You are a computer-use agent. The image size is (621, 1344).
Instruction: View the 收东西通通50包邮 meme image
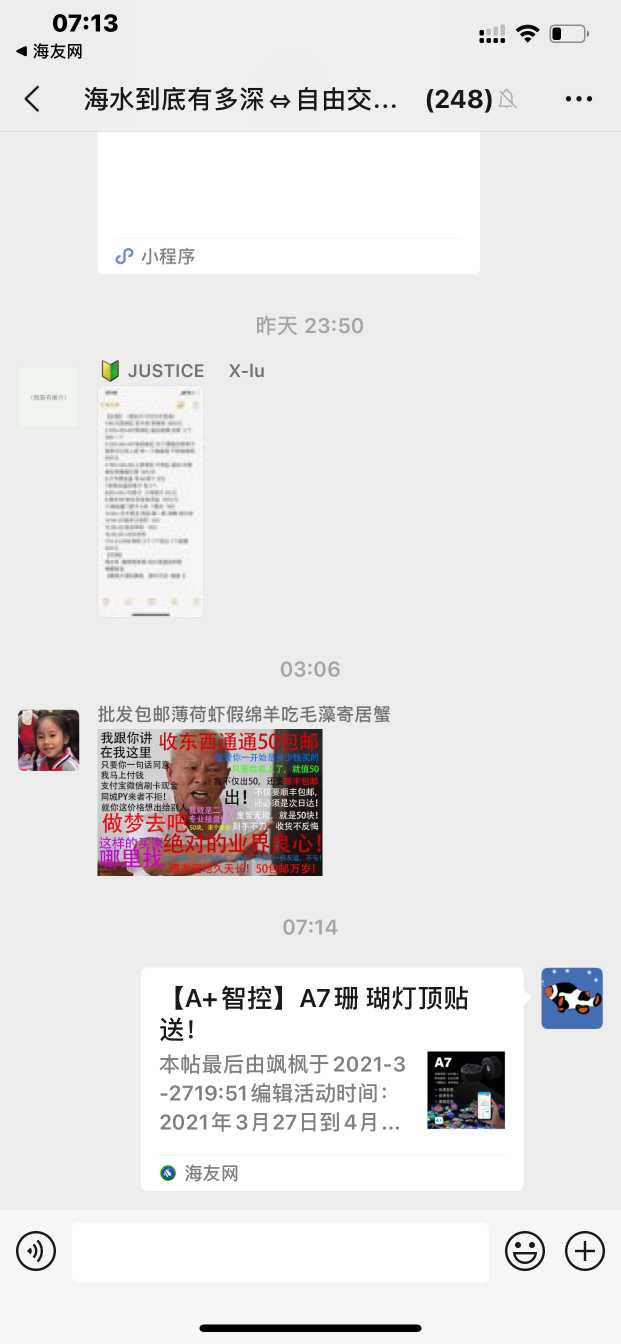pos(210,802)
